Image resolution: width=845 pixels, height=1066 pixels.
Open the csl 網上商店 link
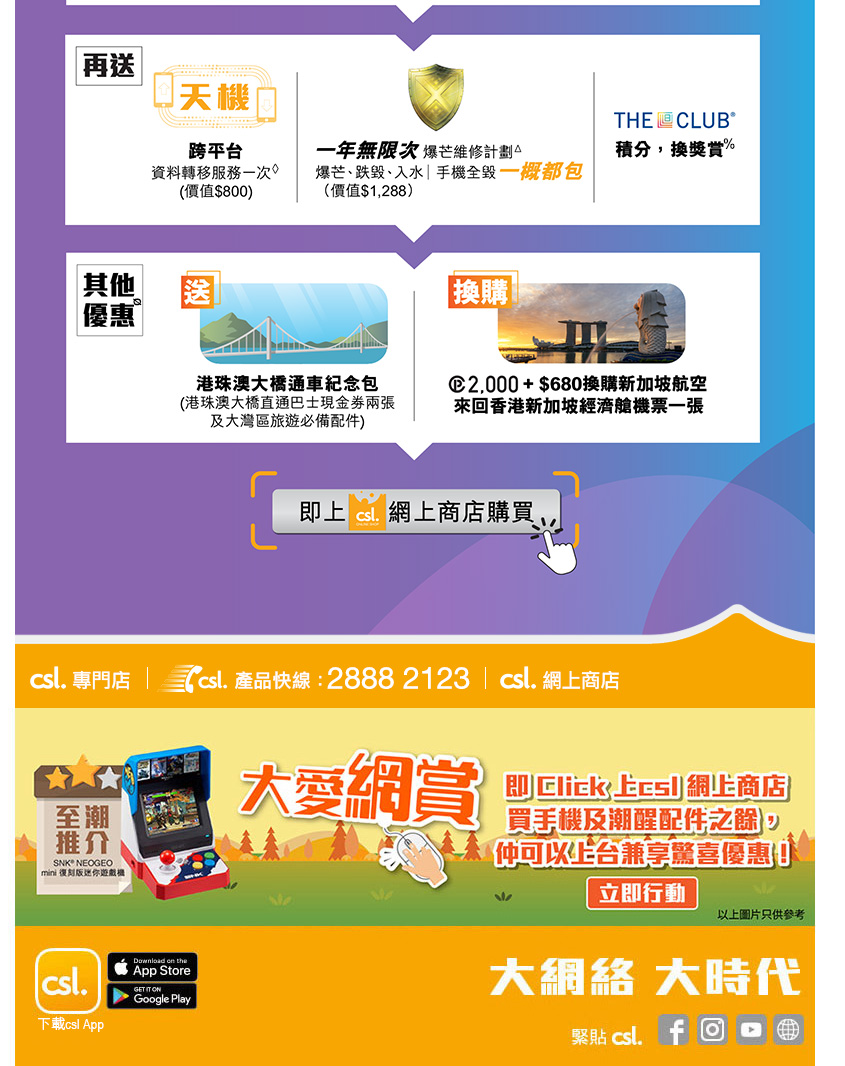(559, 680)
